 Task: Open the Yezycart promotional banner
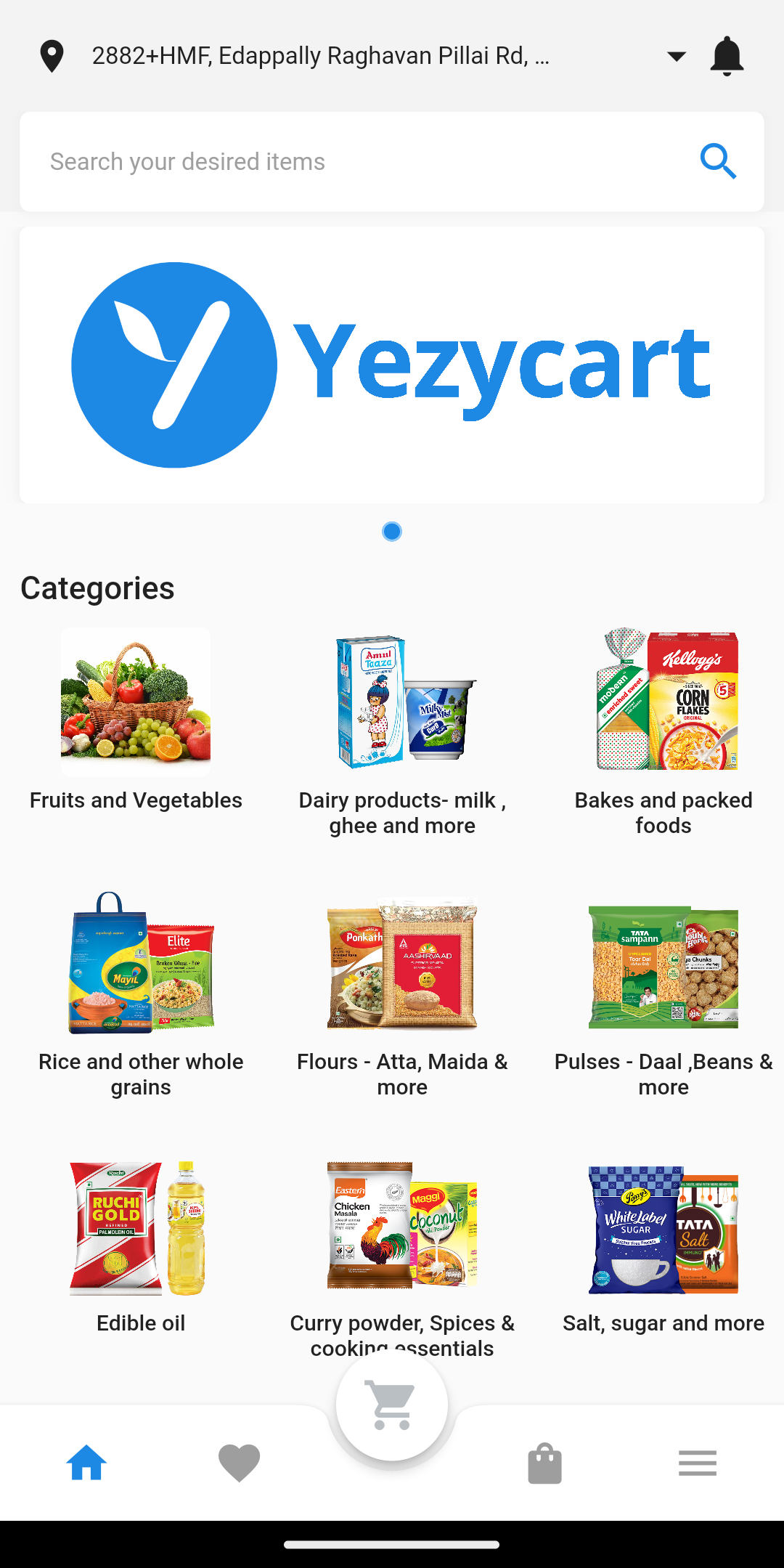[392, 365]
